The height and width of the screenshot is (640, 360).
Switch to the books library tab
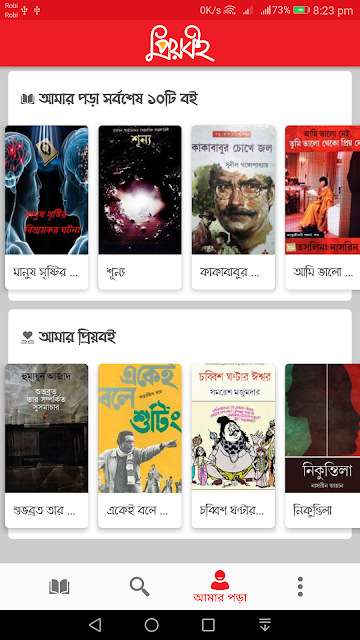tap(59, 587)
